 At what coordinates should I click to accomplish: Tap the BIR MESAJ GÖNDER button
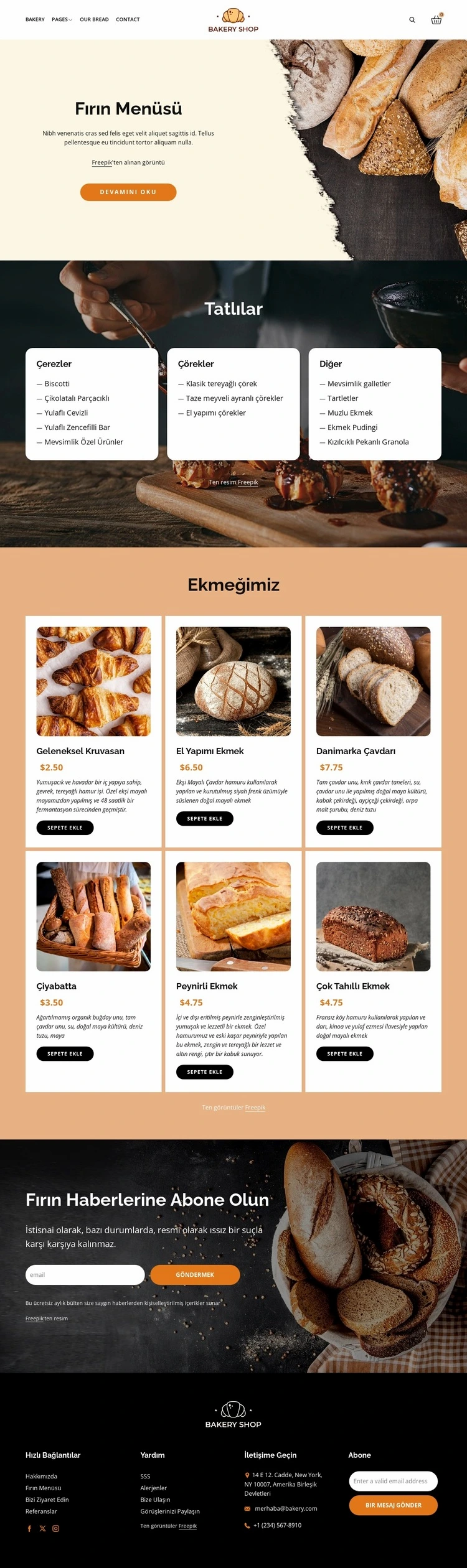pos(393,1505)
